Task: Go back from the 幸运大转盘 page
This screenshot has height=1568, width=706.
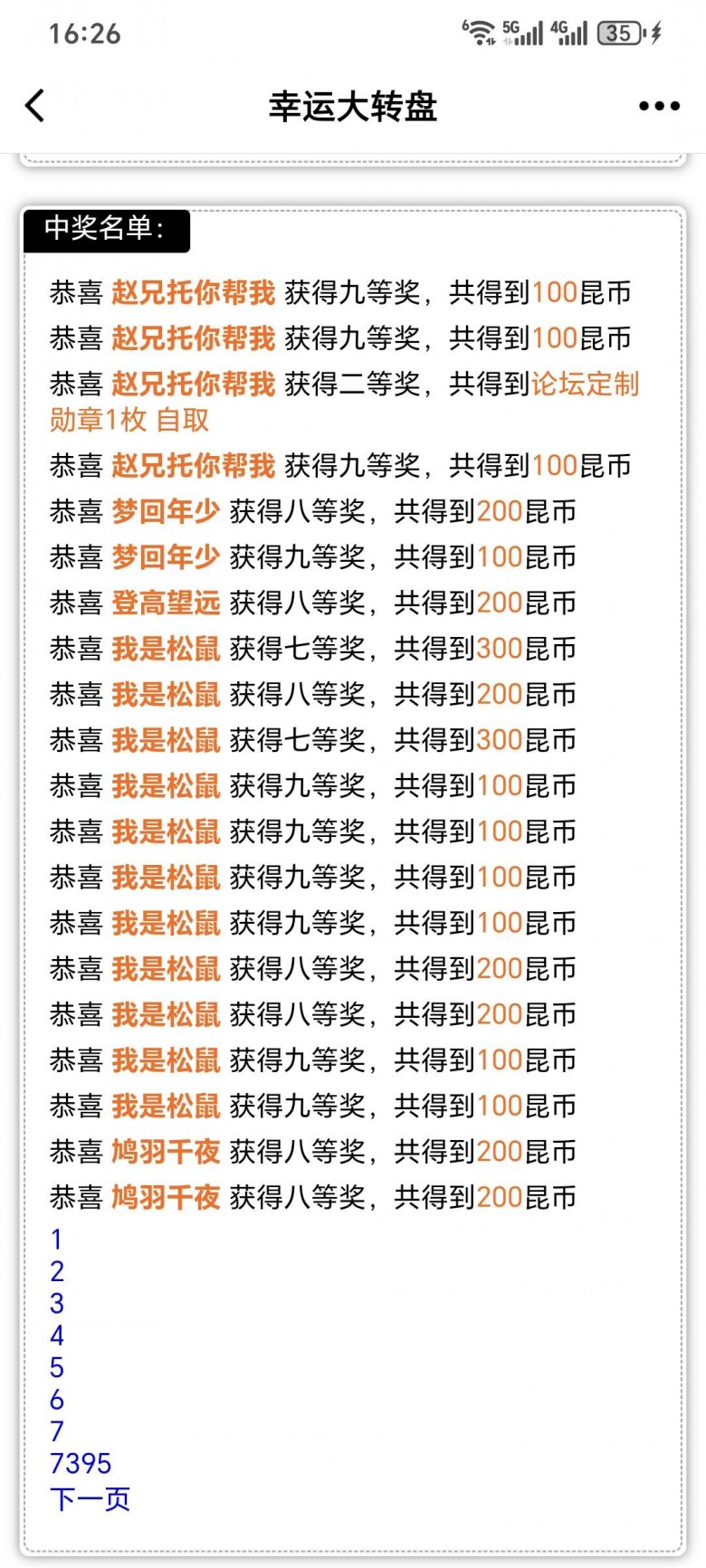Action: (34, 106)
